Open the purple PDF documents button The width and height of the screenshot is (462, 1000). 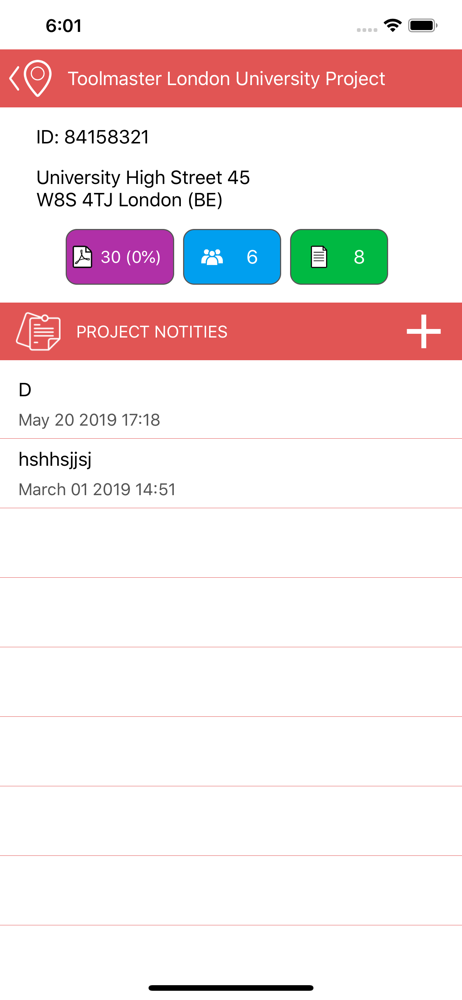(120, 257)
